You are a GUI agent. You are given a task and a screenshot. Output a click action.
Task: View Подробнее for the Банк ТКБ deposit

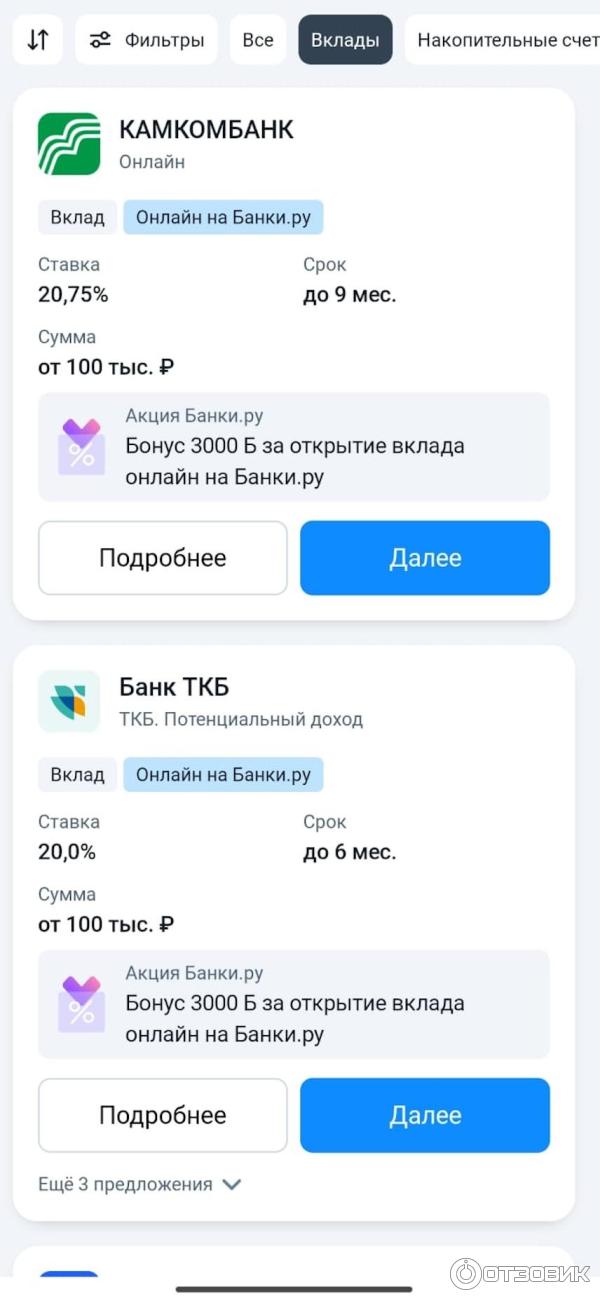coord(163,1115)
